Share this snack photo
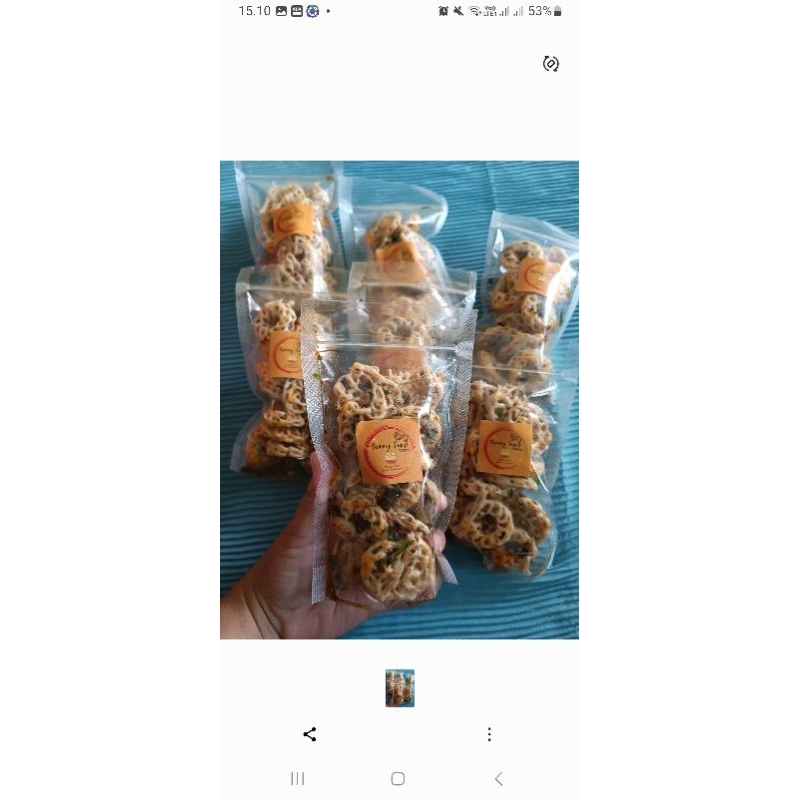Screen dimensions: 800x800 tap(310, 734)
